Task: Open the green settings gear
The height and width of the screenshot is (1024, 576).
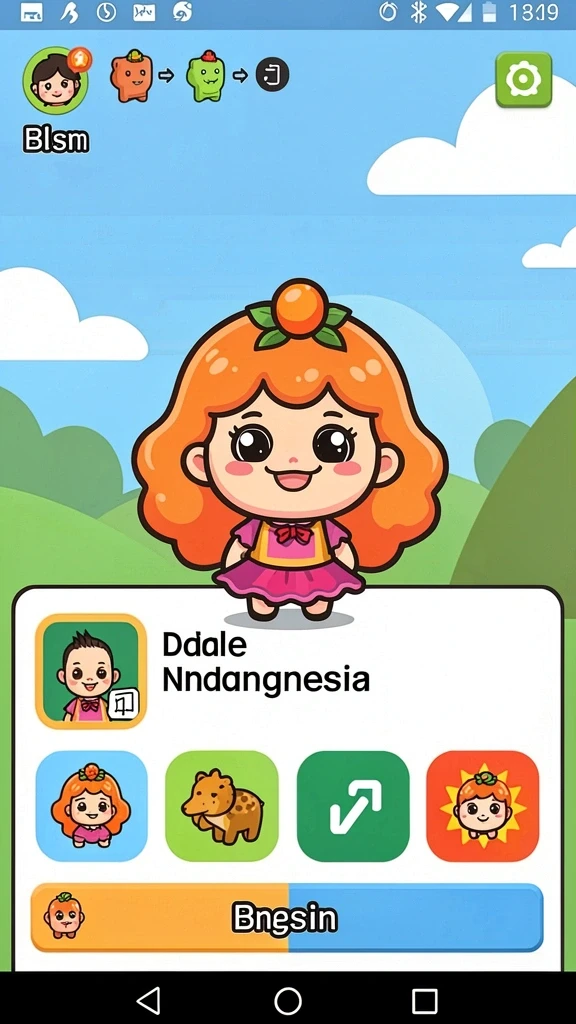Action: click(x=523, y=80)
